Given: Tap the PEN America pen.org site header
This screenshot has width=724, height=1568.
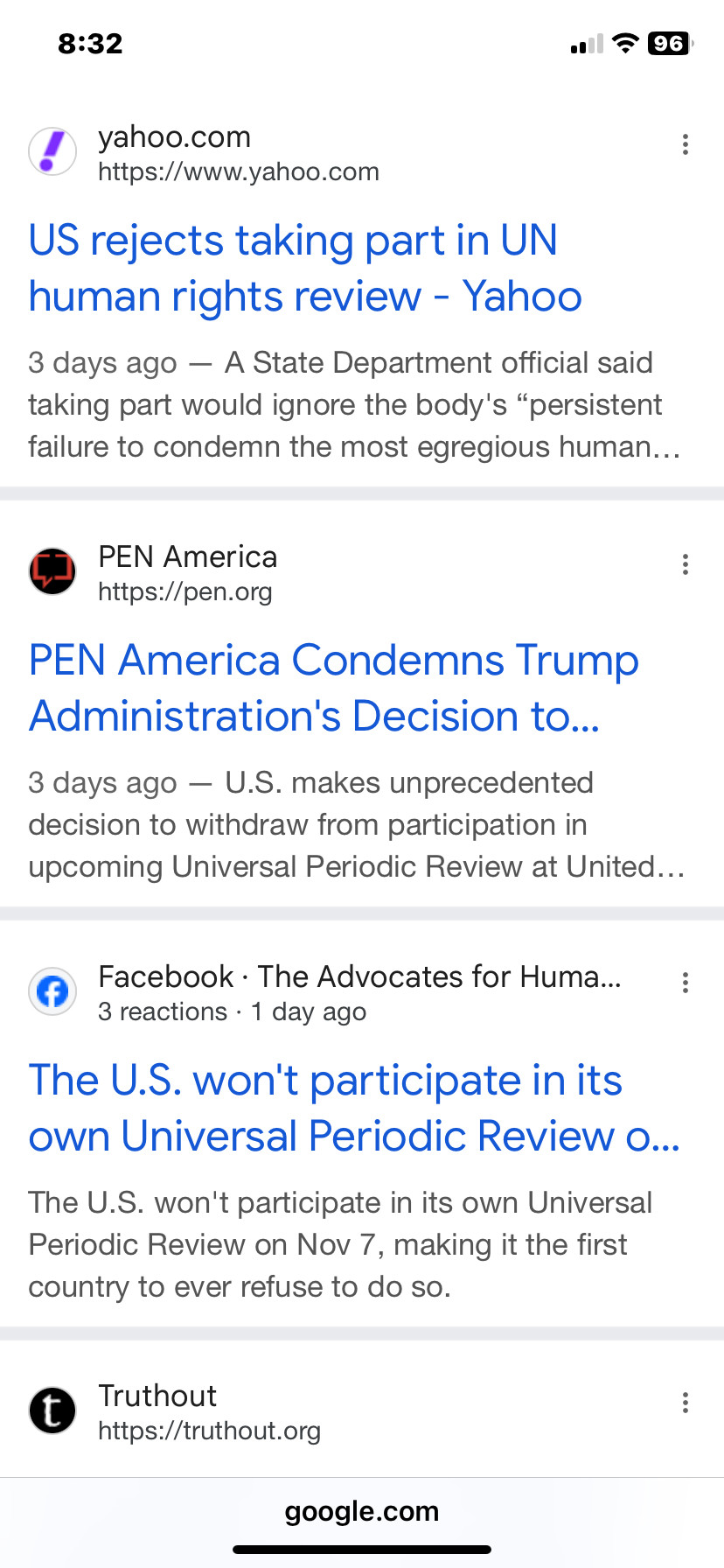Looking at the screenshot, I should [153, 572].
